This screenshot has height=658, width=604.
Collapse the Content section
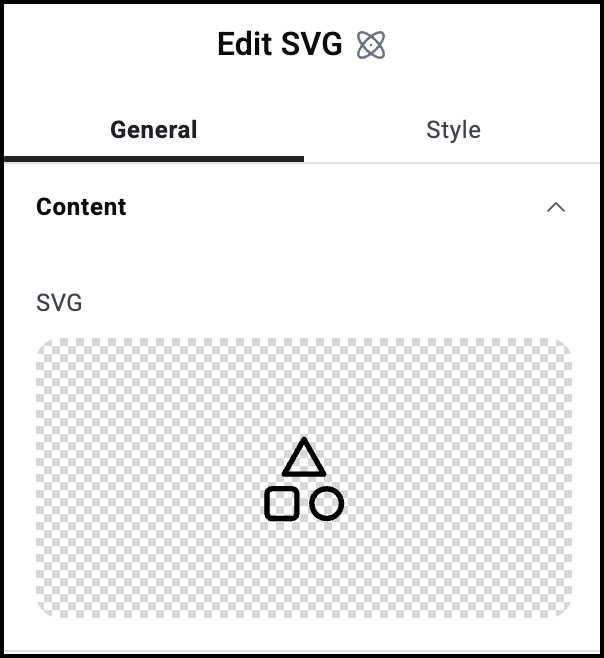(556, 207)
